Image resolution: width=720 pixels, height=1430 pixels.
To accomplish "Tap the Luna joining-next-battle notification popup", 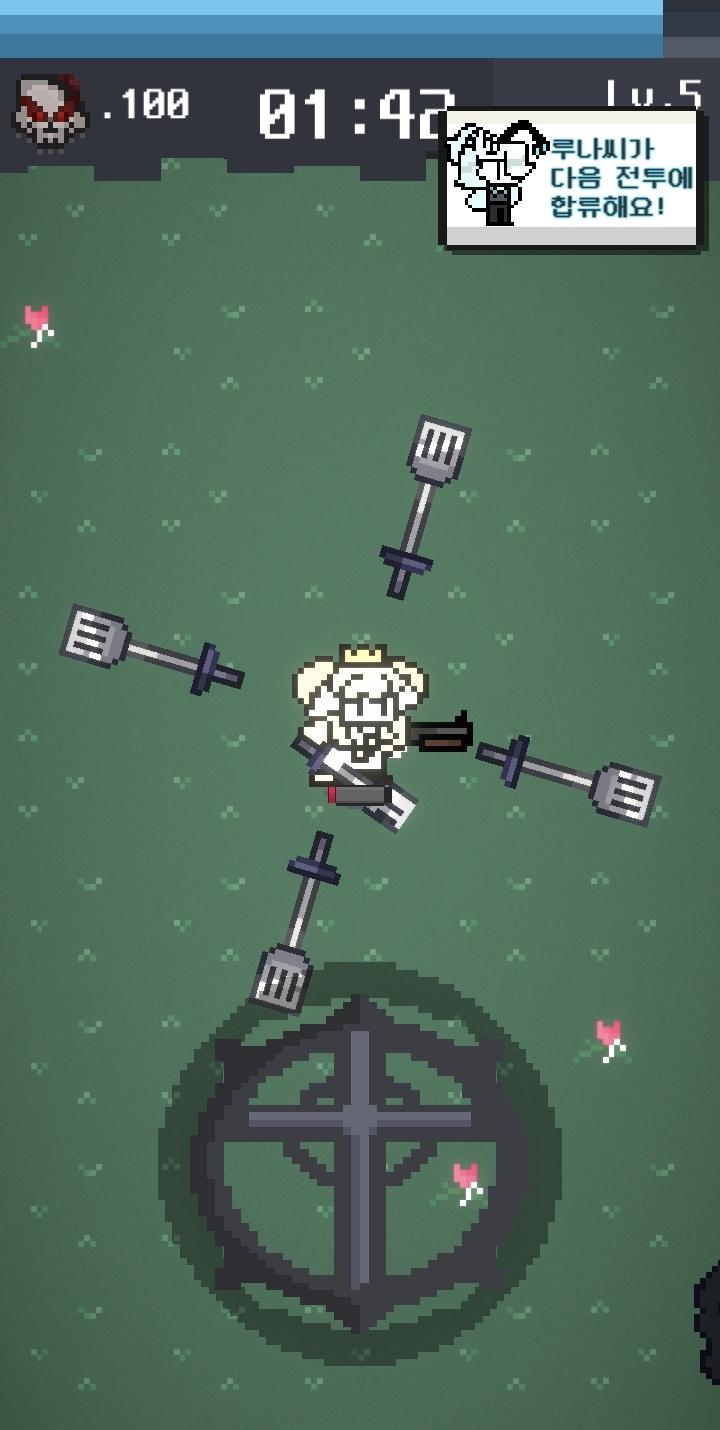I will pyautogui.click(x=572, y=178).
